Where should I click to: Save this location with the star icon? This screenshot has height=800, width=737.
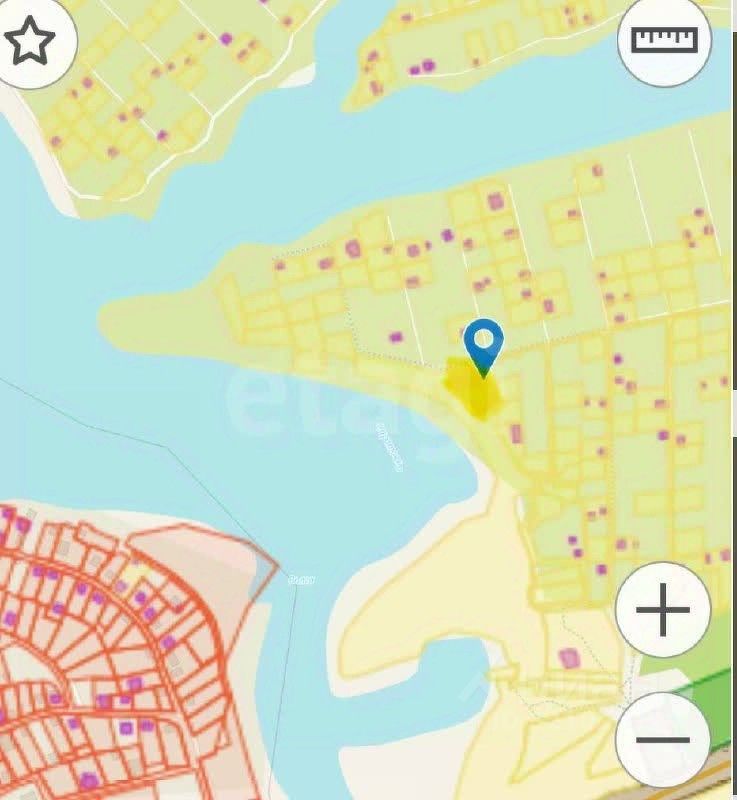pos(30,42)
